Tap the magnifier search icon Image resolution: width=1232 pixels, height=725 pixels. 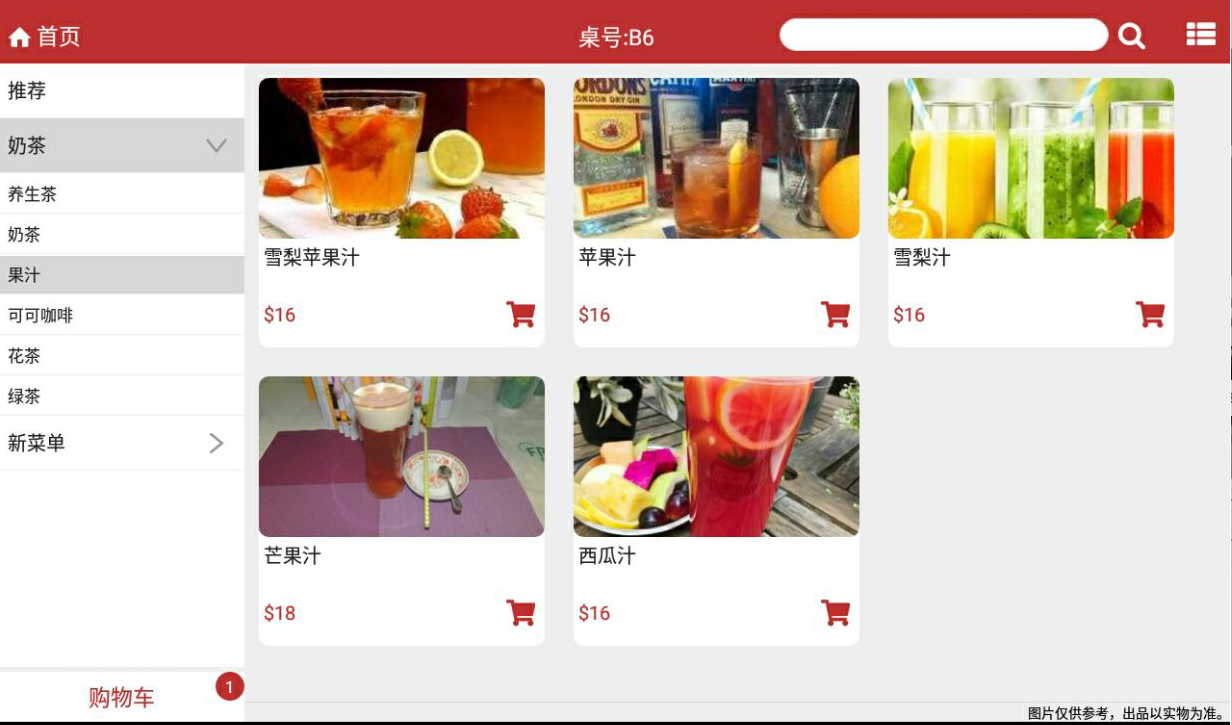click(x=1131, y=36)
